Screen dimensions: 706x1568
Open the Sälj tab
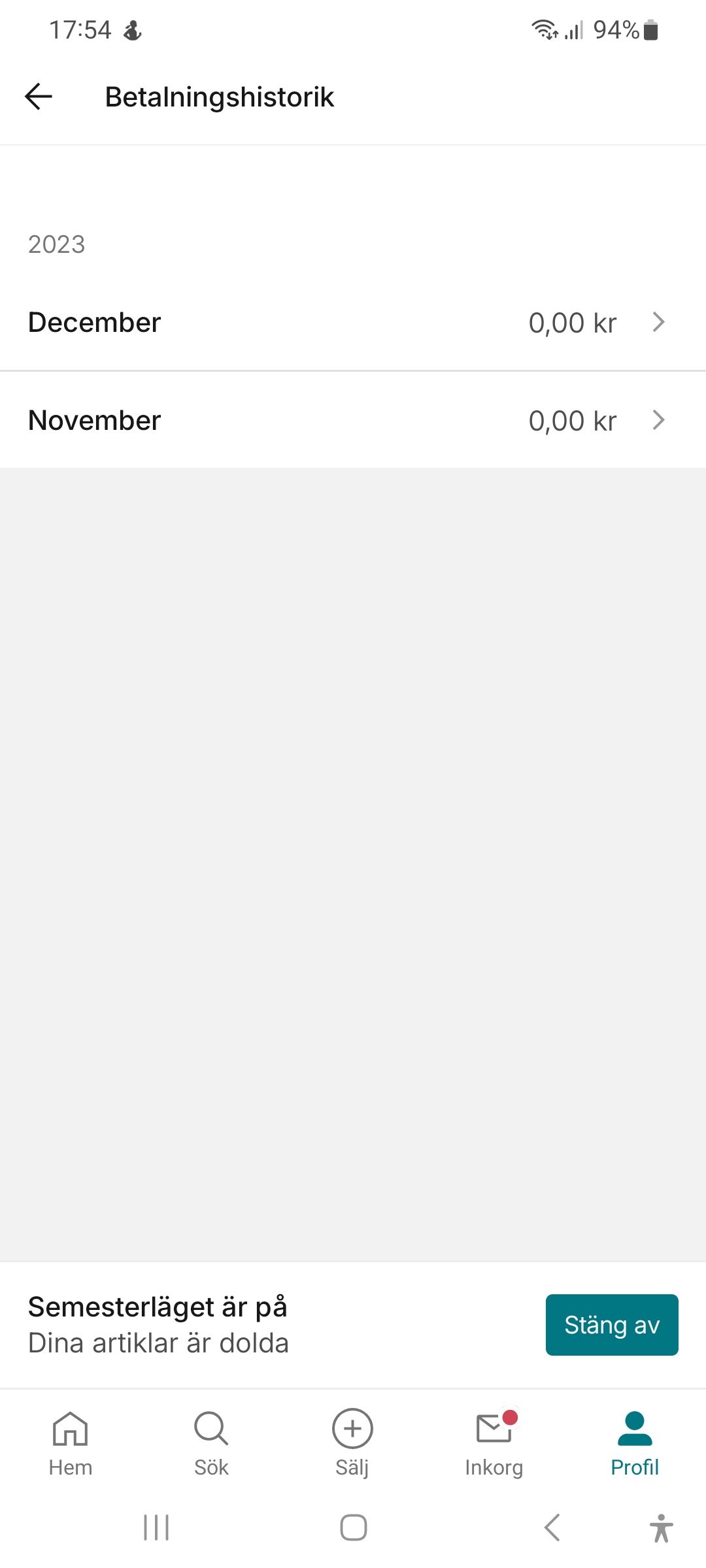tap(352, 1443)
